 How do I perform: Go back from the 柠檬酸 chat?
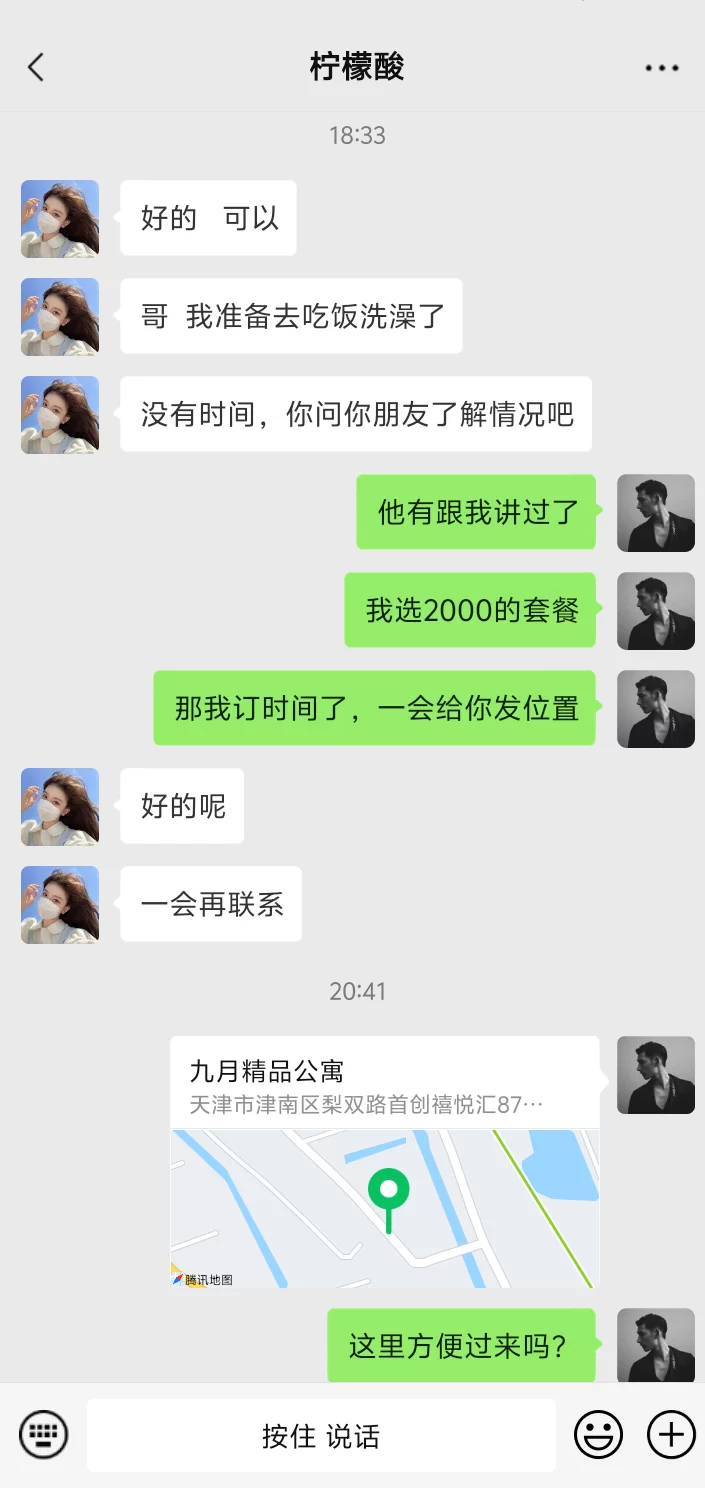tap(36, 68)
